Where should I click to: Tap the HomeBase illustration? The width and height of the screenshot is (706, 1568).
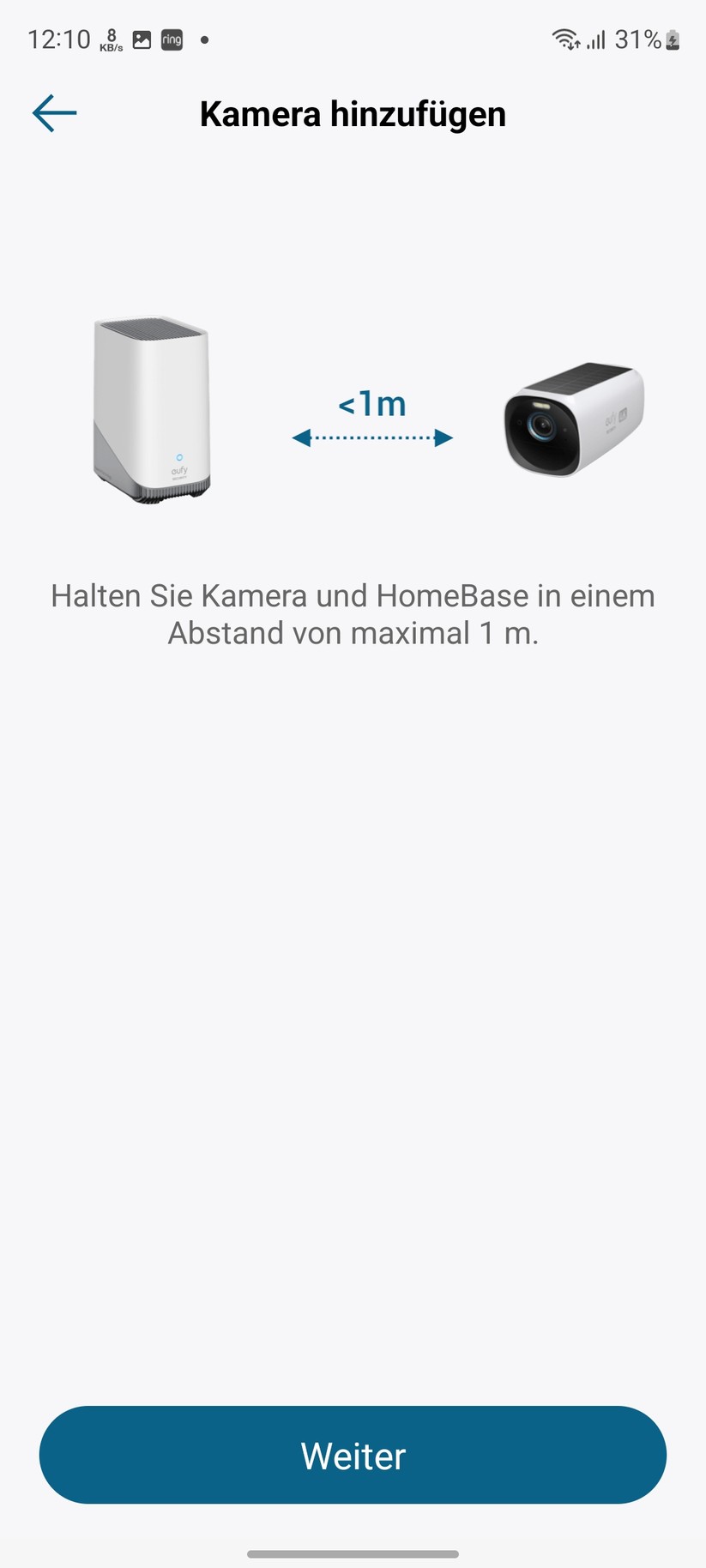(x=150, y=407)
